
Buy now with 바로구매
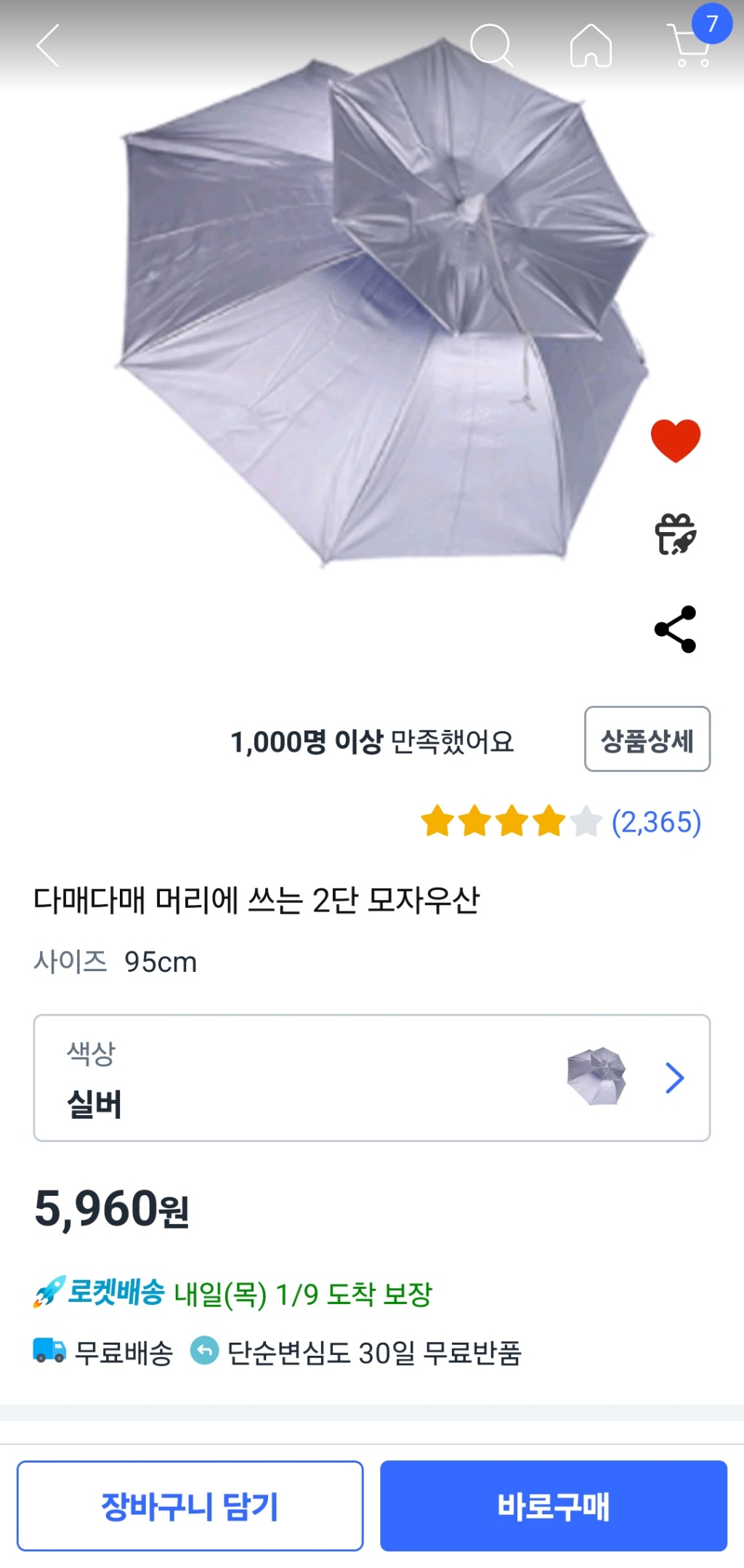(553, 1505)
